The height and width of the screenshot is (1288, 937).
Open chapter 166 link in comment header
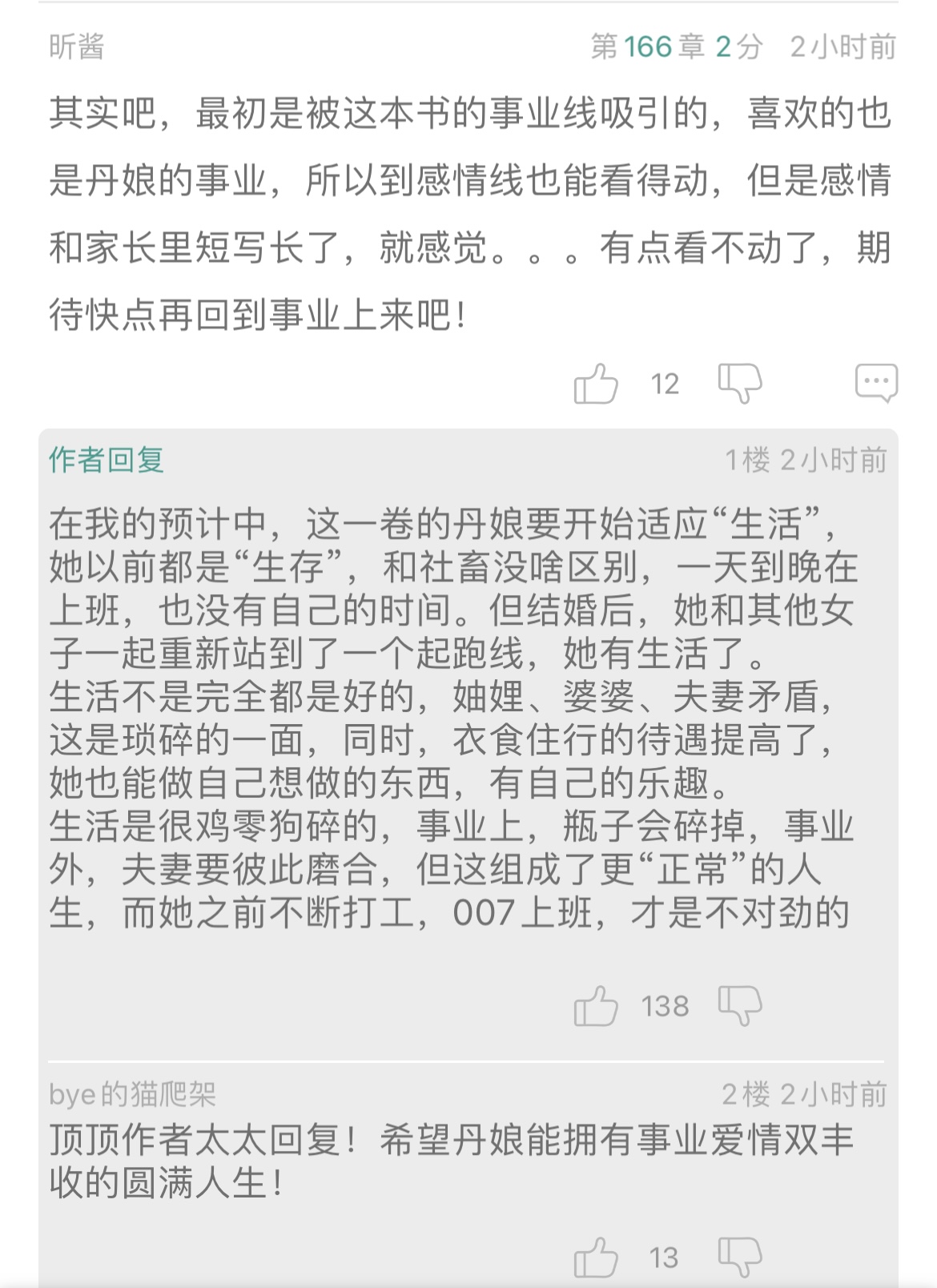647,47
